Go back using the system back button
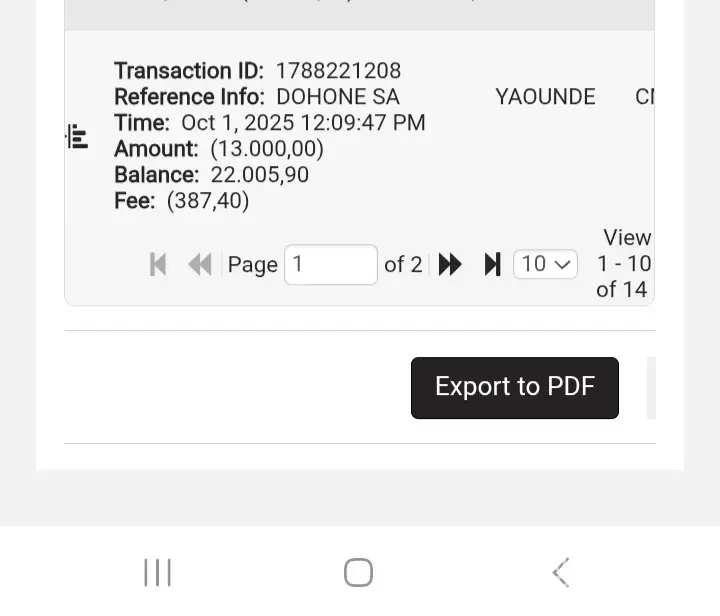 [560, 572]
